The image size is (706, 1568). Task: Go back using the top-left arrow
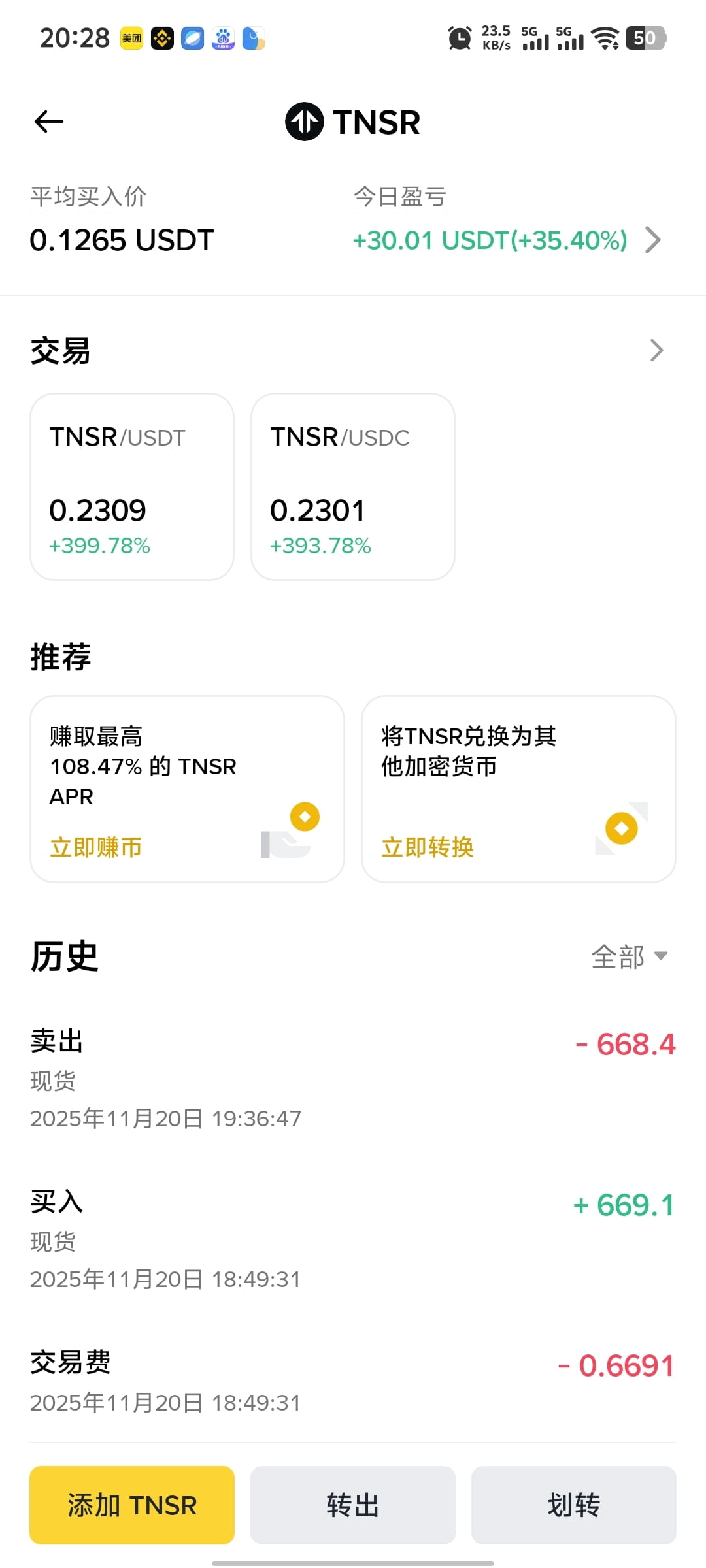coord(49,122)
